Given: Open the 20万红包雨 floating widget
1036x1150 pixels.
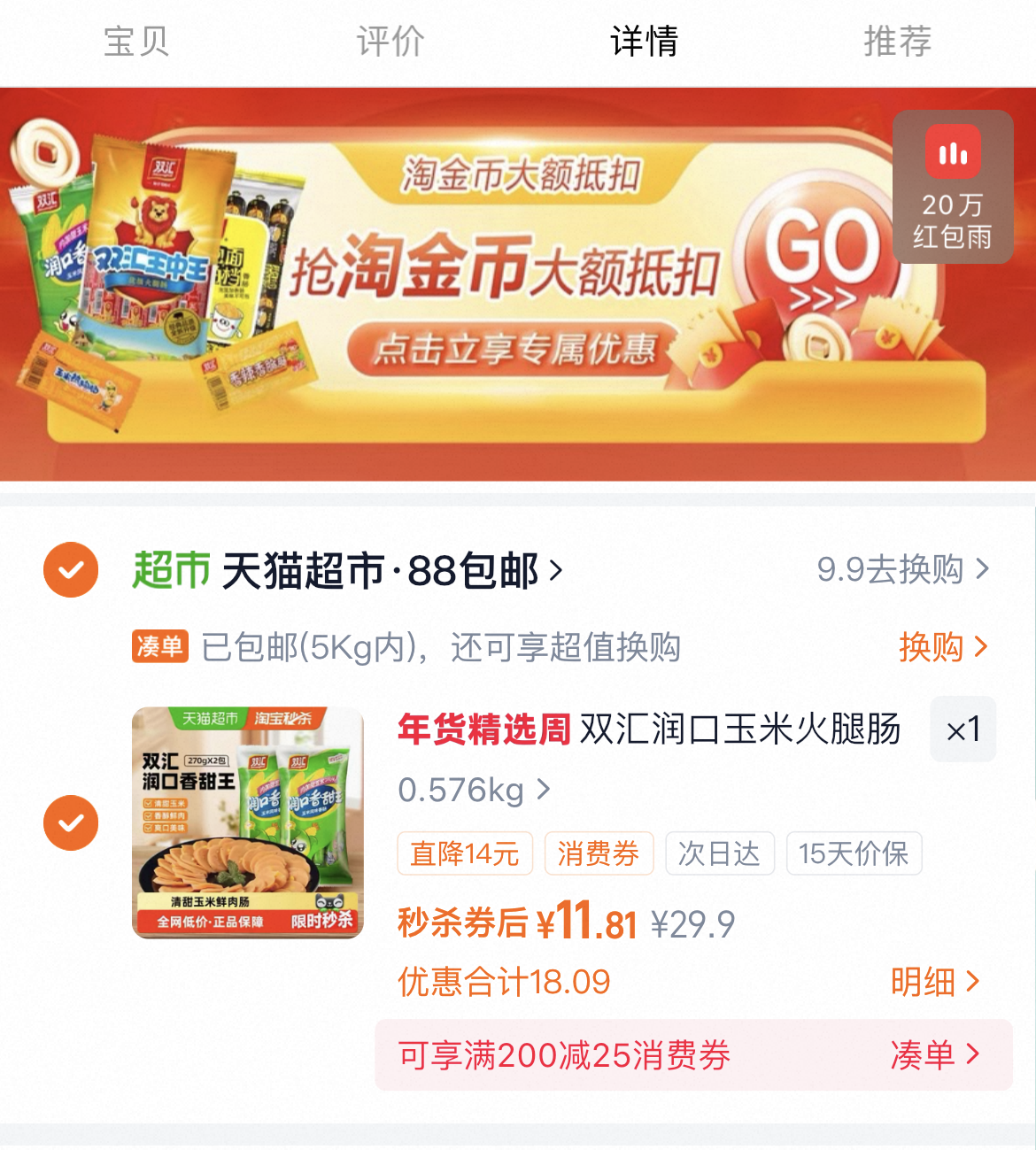Looking at the screenshot, I should [953, 187].
